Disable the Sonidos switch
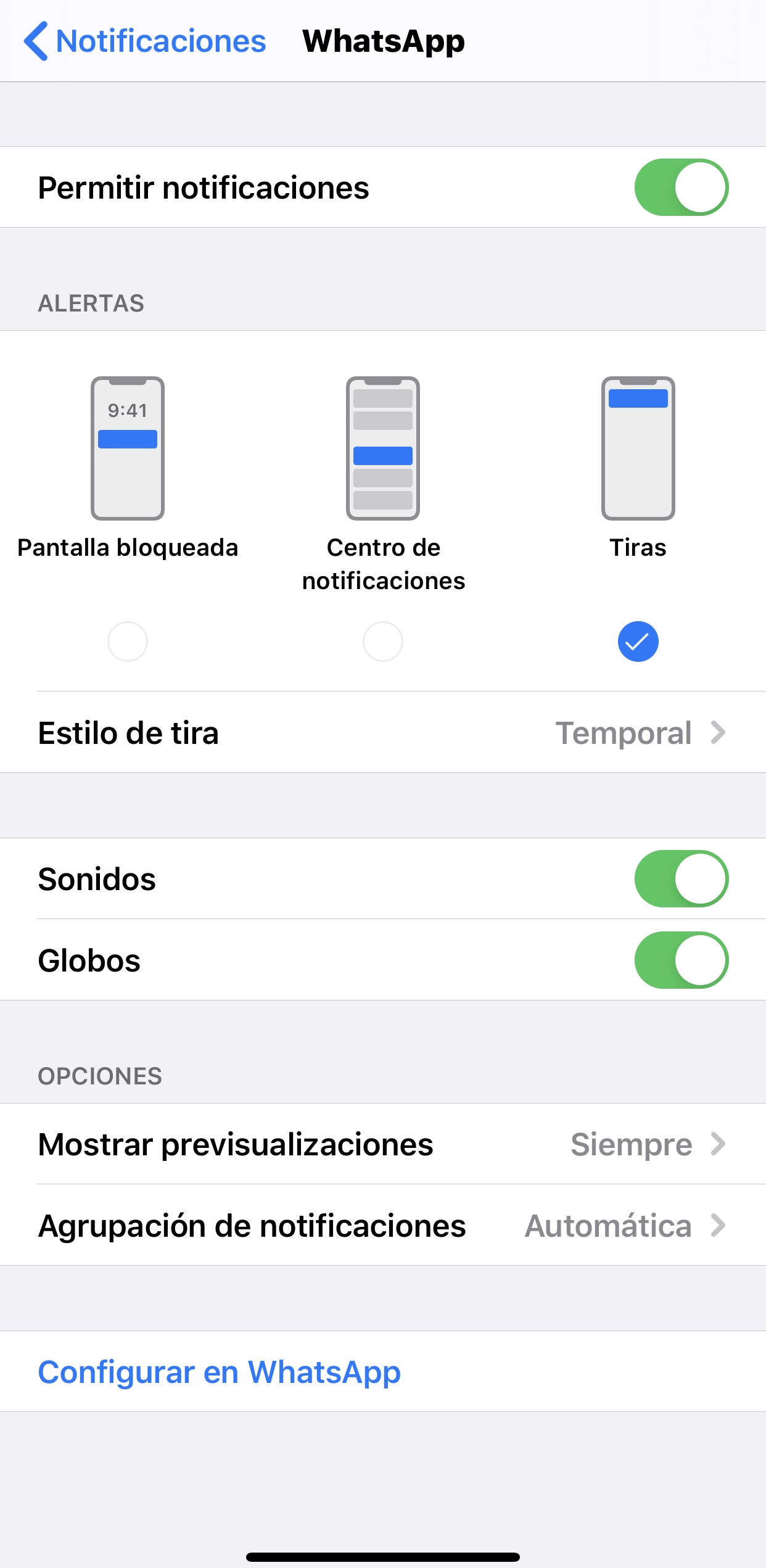The image size is (766, 1568). tap(681, 879)
